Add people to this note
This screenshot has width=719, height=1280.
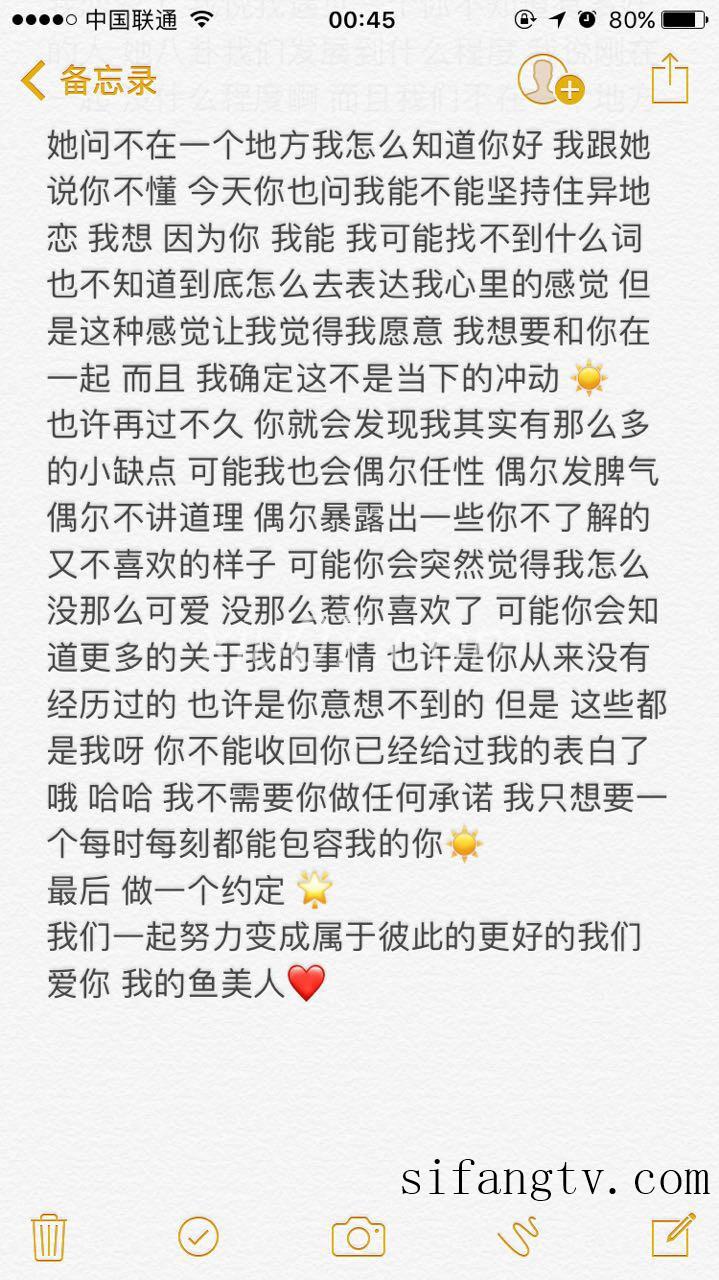pos(548,79)
